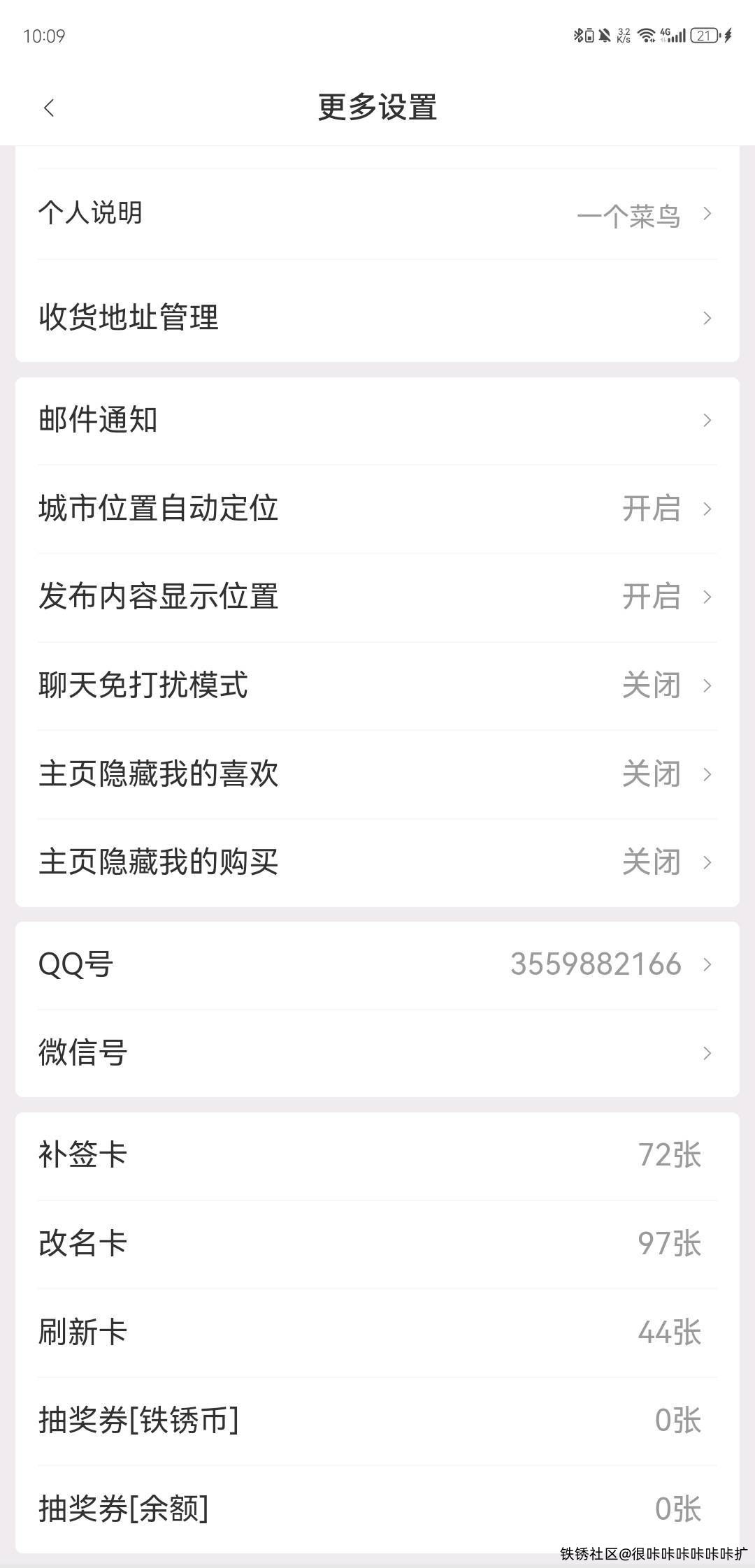Open 城市位置自动定位 setting
755x1568 pixels.
tap(377, 509)
